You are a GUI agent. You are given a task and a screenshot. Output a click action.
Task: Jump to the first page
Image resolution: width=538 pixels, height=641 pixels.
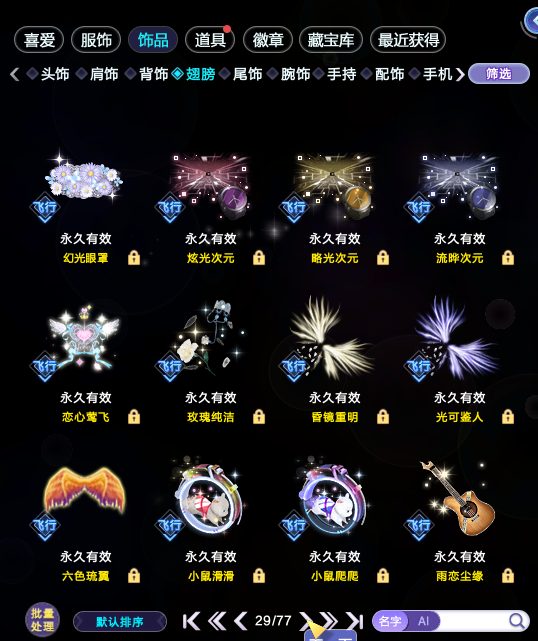191,621
